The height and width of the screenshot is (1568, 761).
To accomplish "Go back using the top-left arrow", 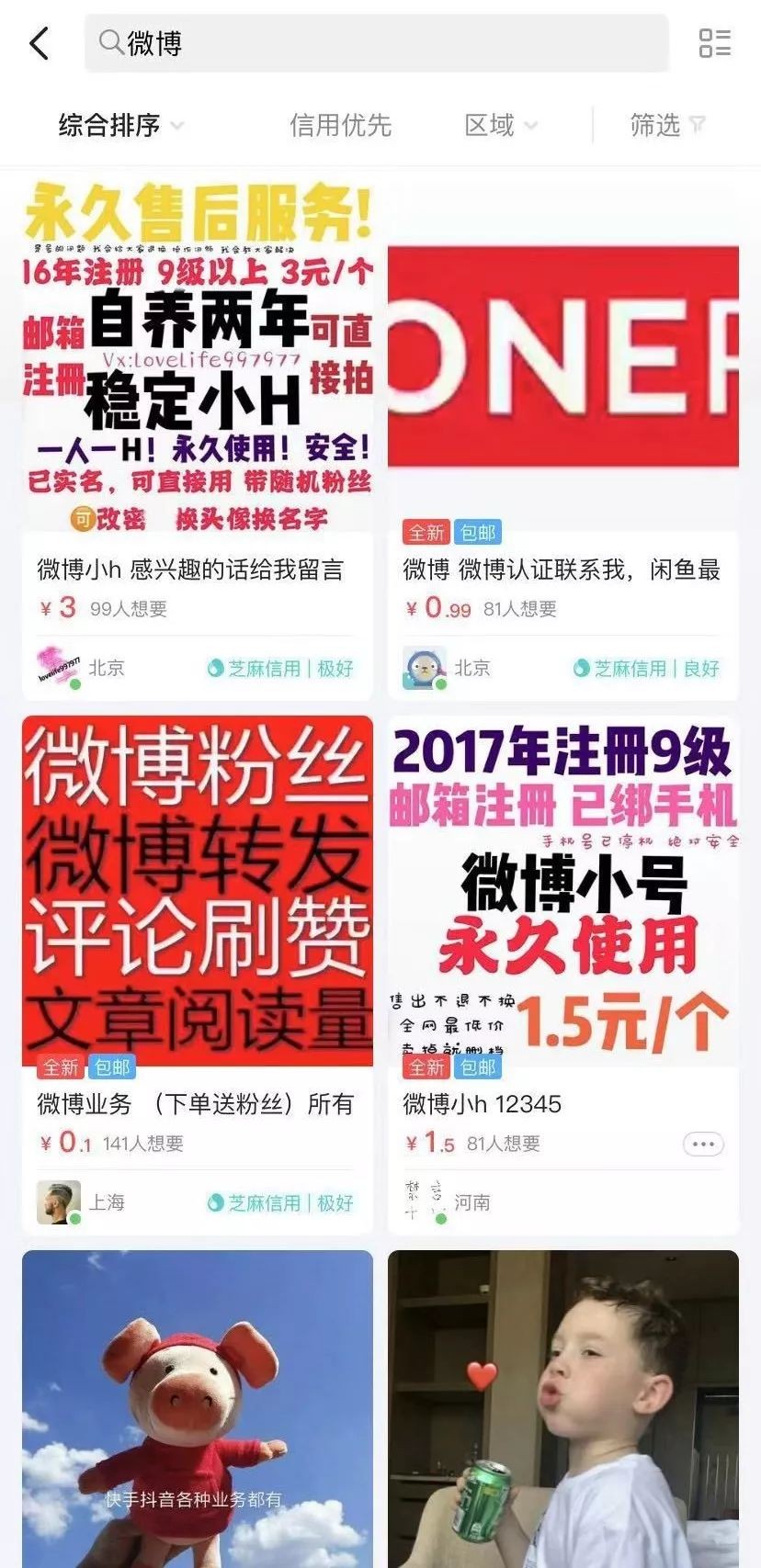I will 40,43.
